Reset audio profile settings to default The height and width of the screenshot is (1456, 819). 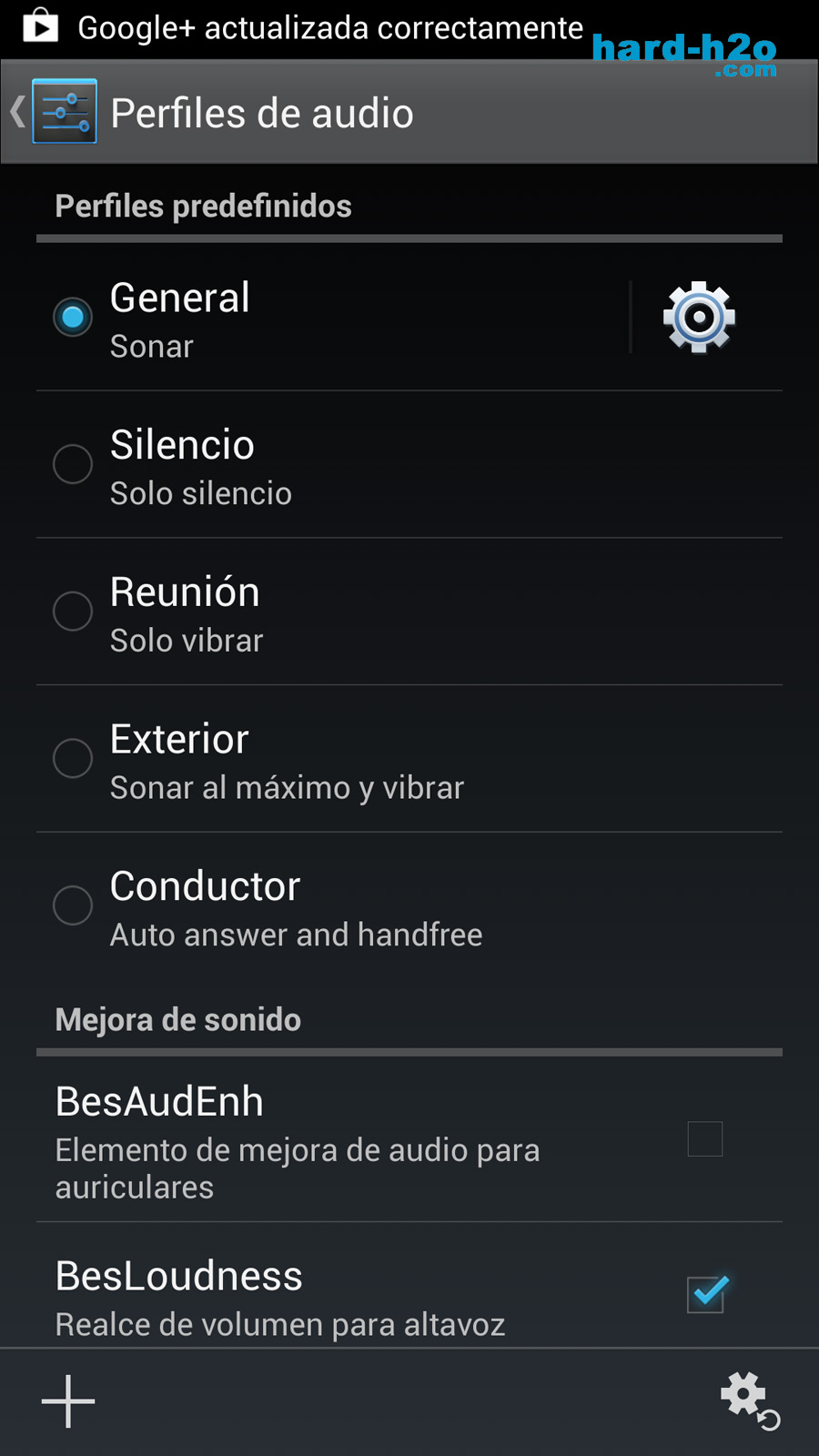pos(751,1401)
